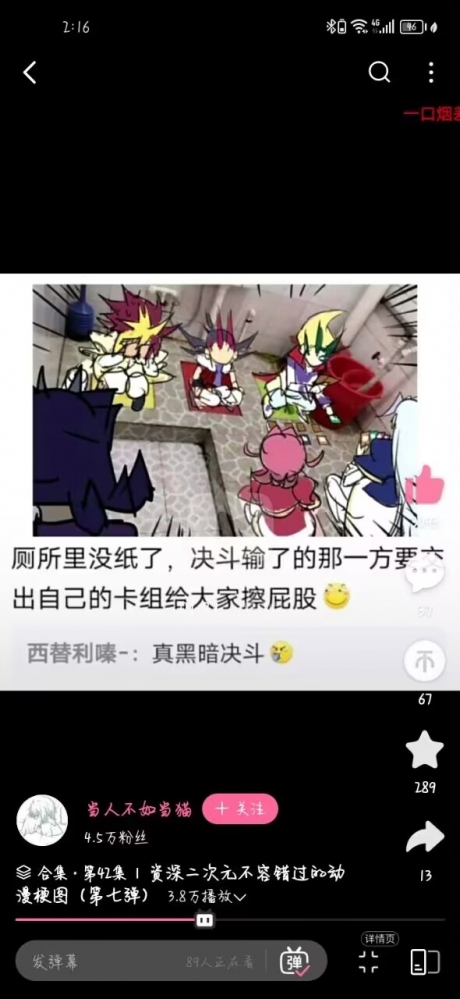Open the uploader's avatar profile

(42, 820)
